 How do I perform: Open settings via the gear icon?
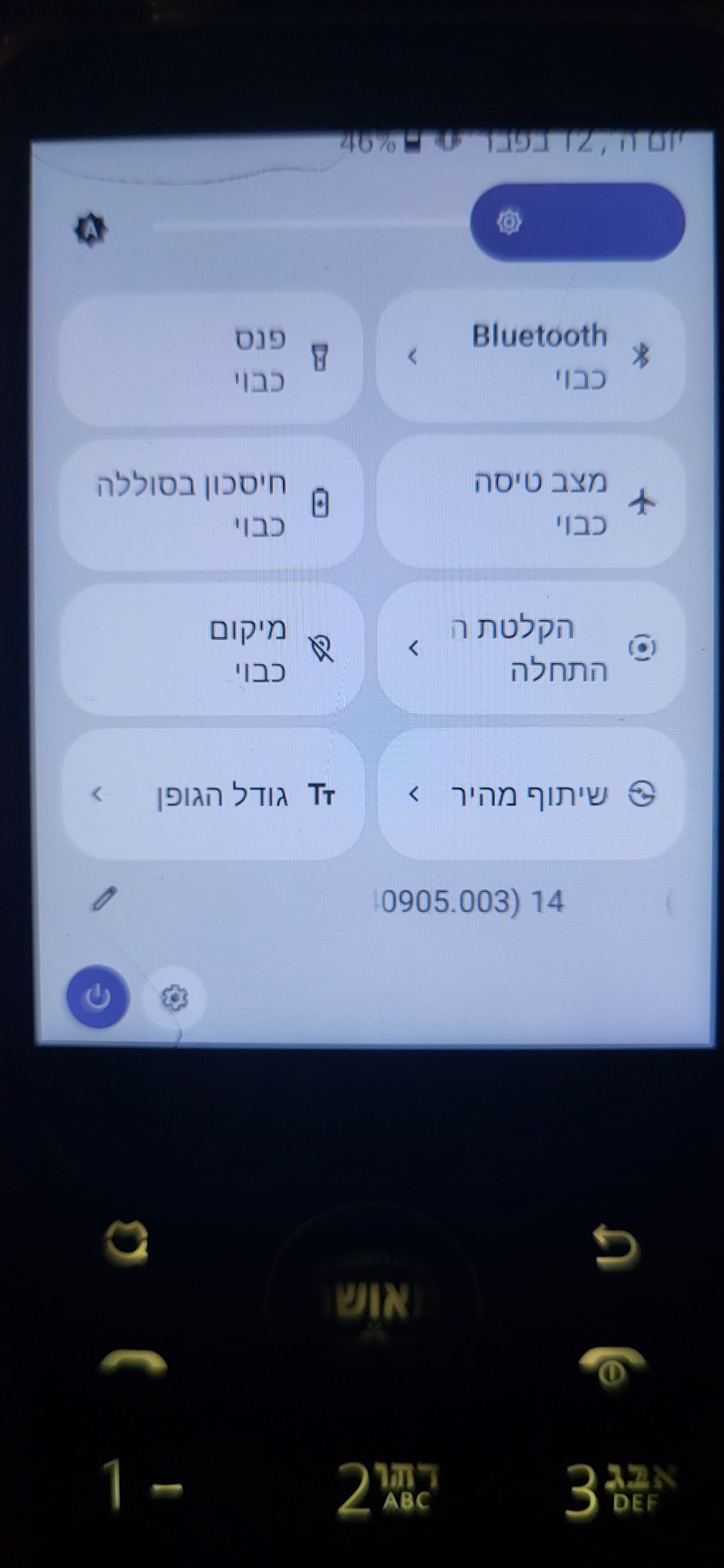point(175,998)
